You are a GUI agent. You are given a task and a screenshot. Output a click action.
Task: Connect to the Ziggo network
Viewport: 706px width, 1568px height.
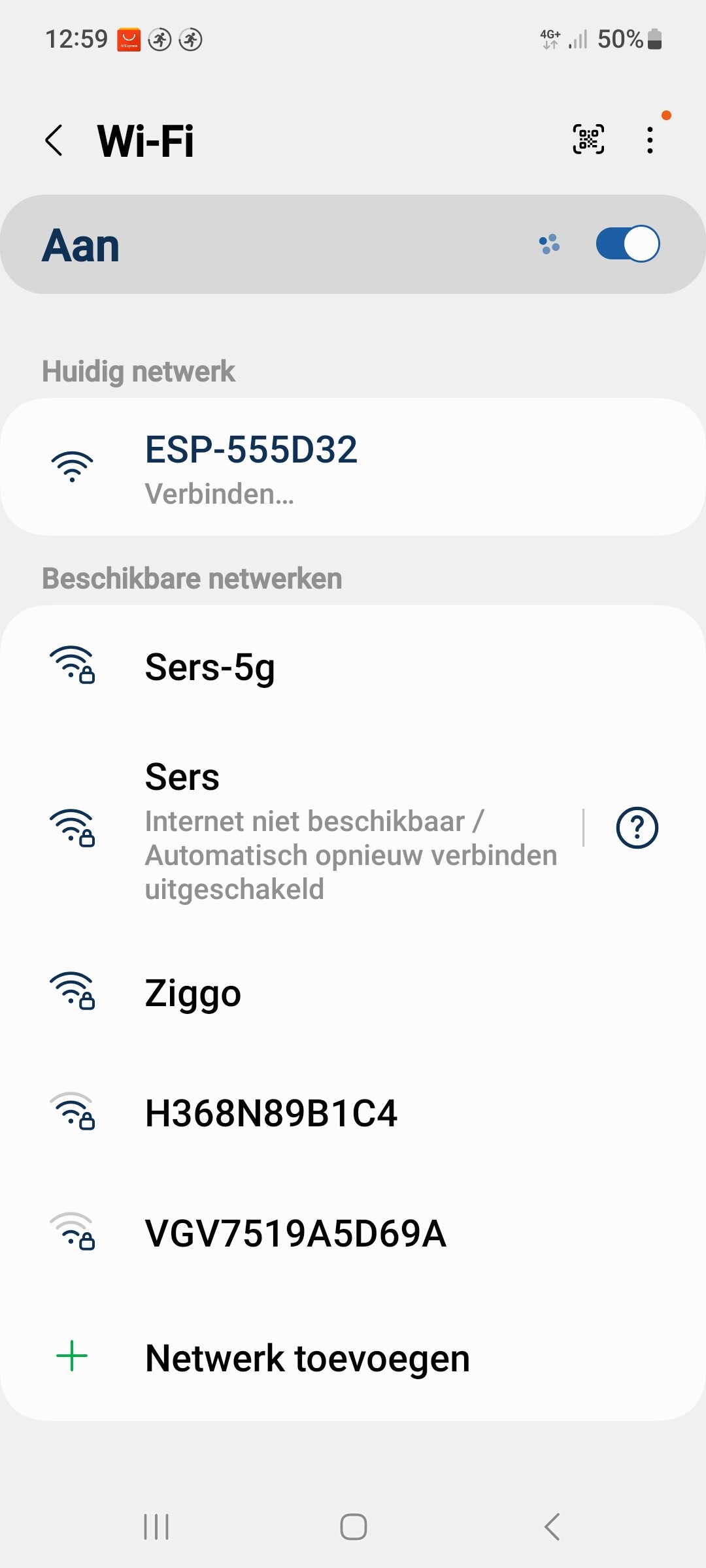353,993
